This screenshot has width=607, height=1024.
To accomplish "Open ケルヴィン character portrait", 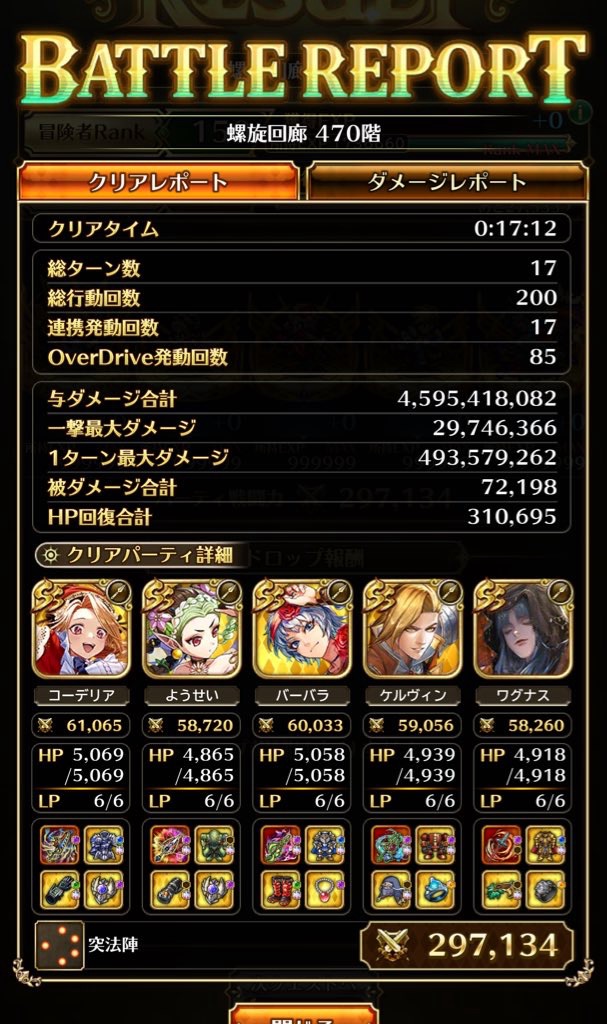I will point(412,630).
